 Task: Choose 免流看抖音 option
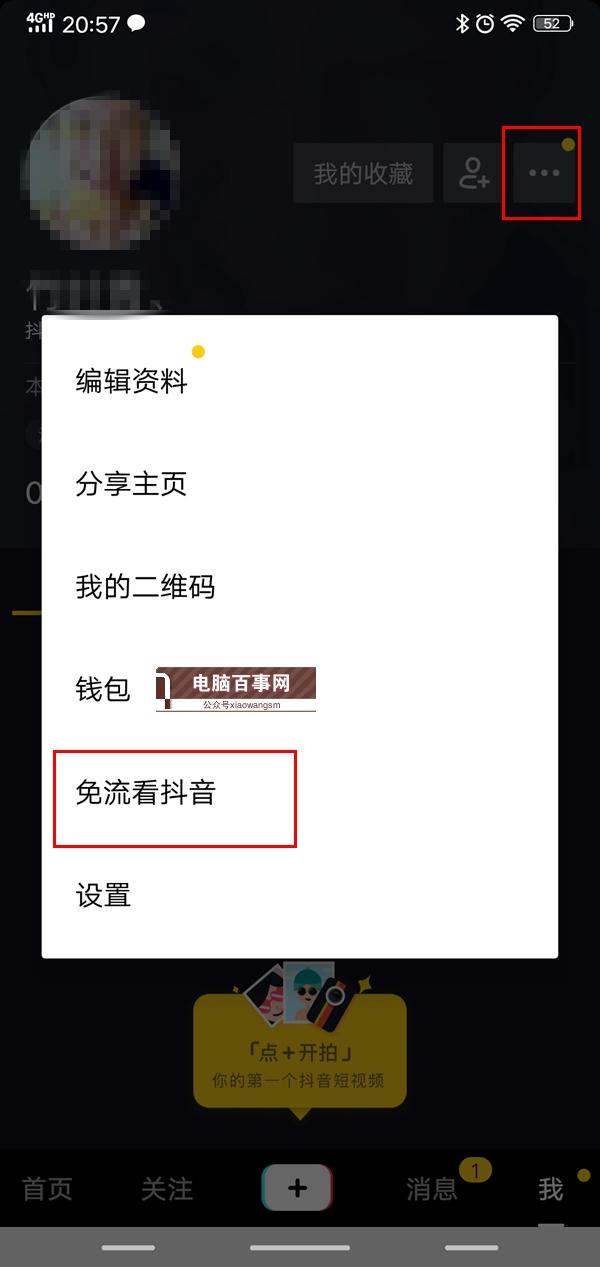(x=299, y=793)
